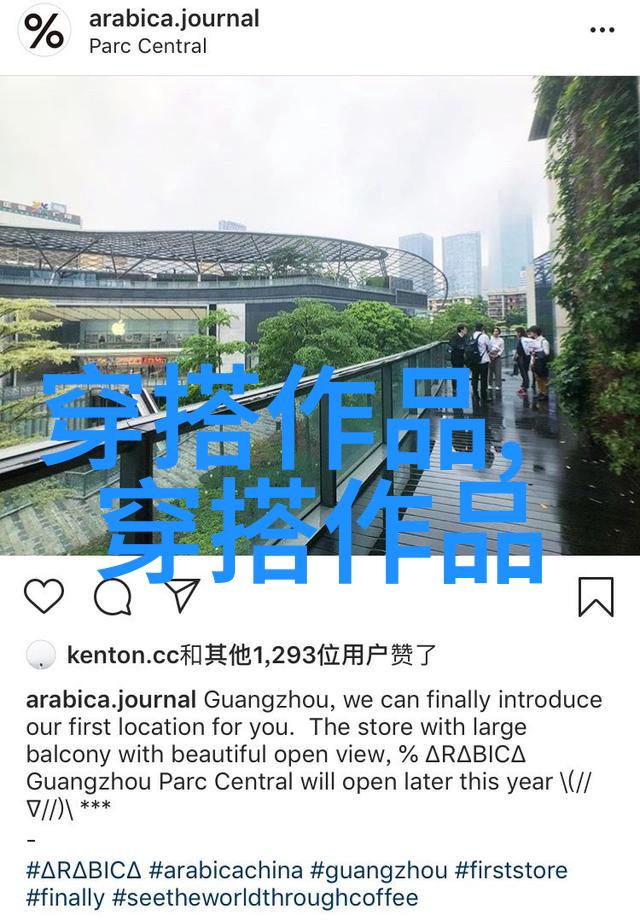
Task: Open kenton.cc's profile from the likes line
Action: [121, 656]
